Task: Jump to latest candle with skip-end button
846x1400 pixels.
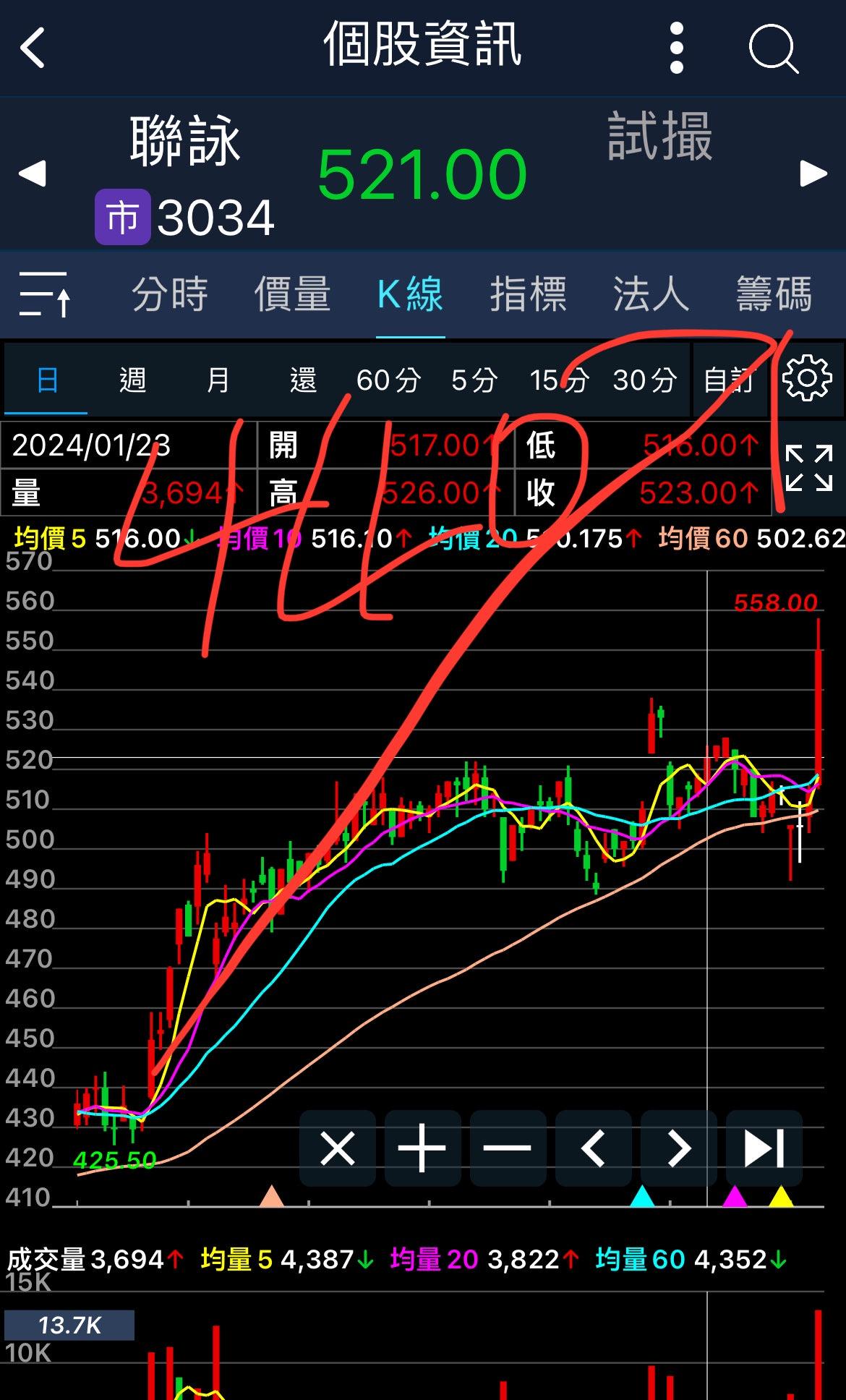Action: 764,1148
